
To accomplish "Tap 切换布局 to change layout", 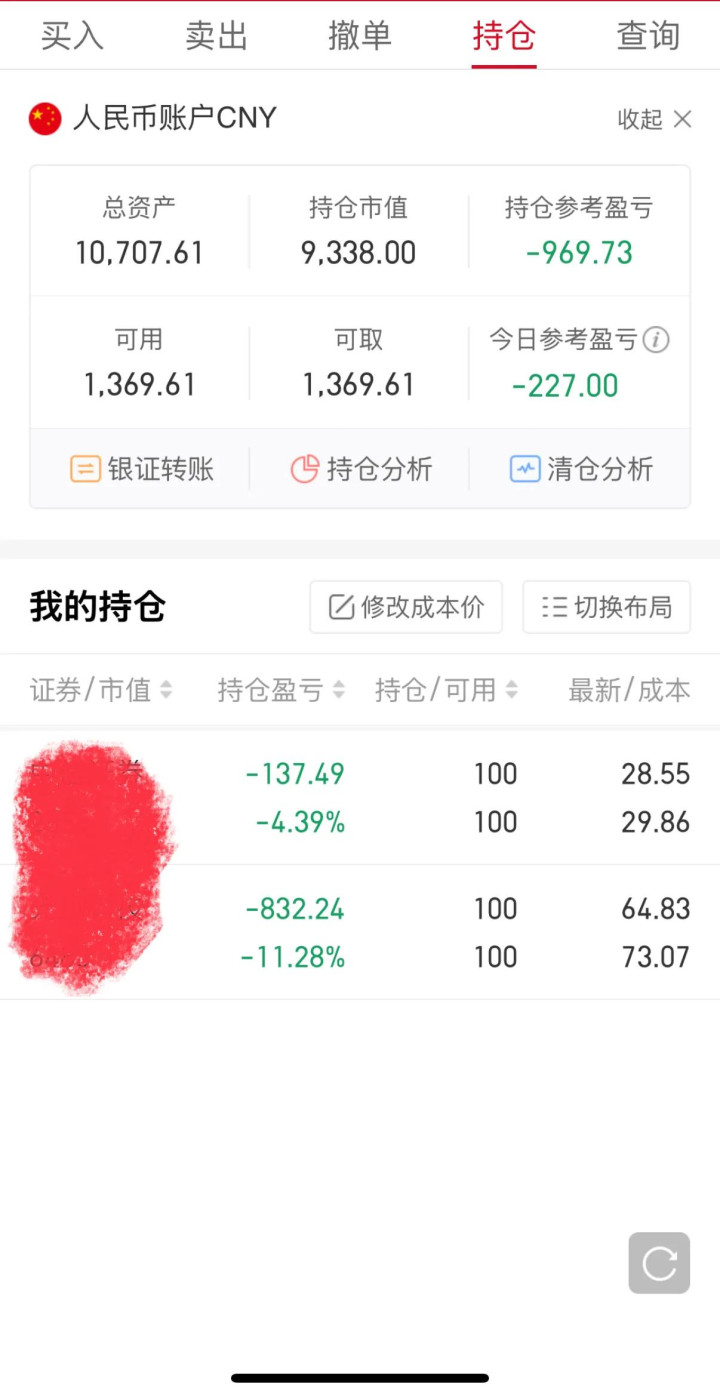I will [x=606, y=607].
